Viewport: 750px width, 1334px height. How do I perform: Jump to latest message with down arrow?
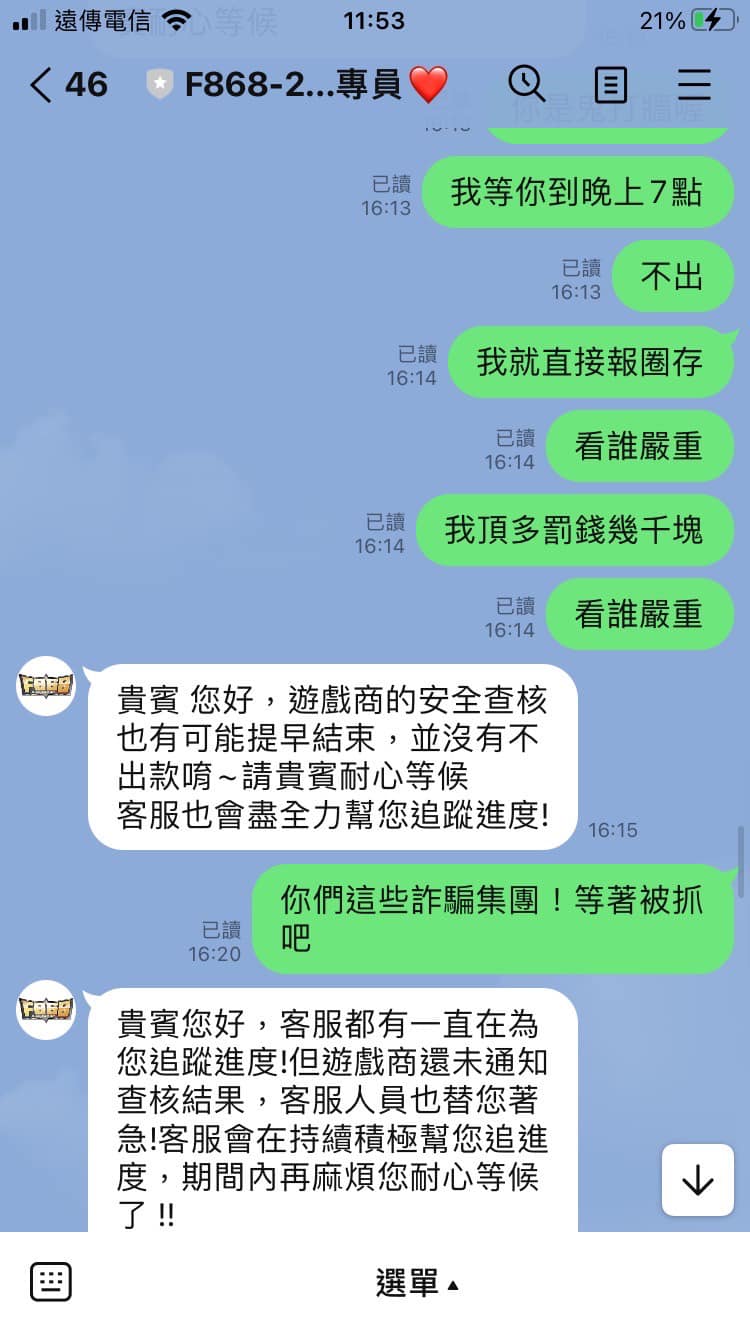tap(697, 1180)
